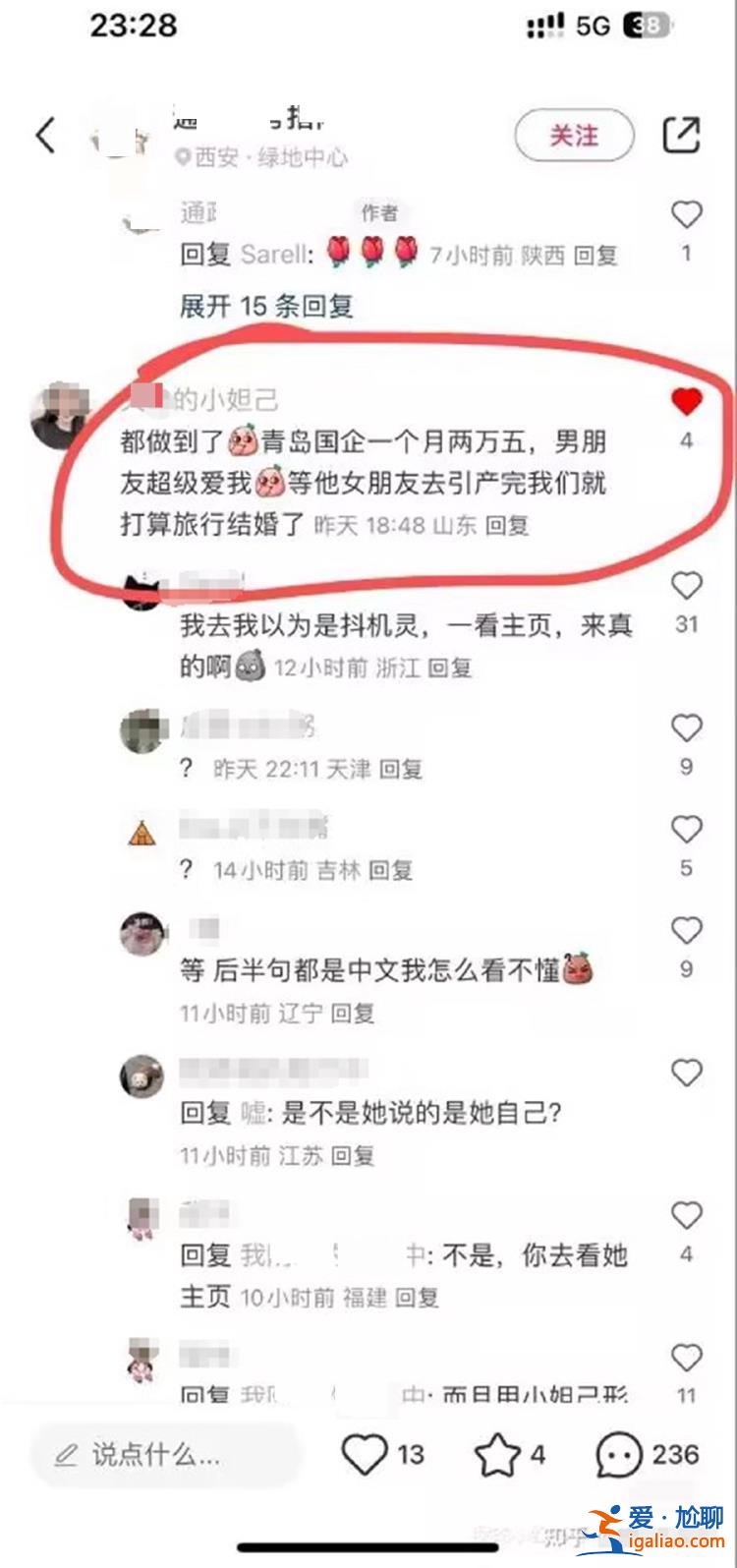Screen dimensions: 737x1568
Task: Reply to the 浙江 comment
Action: tap(450, 668)
